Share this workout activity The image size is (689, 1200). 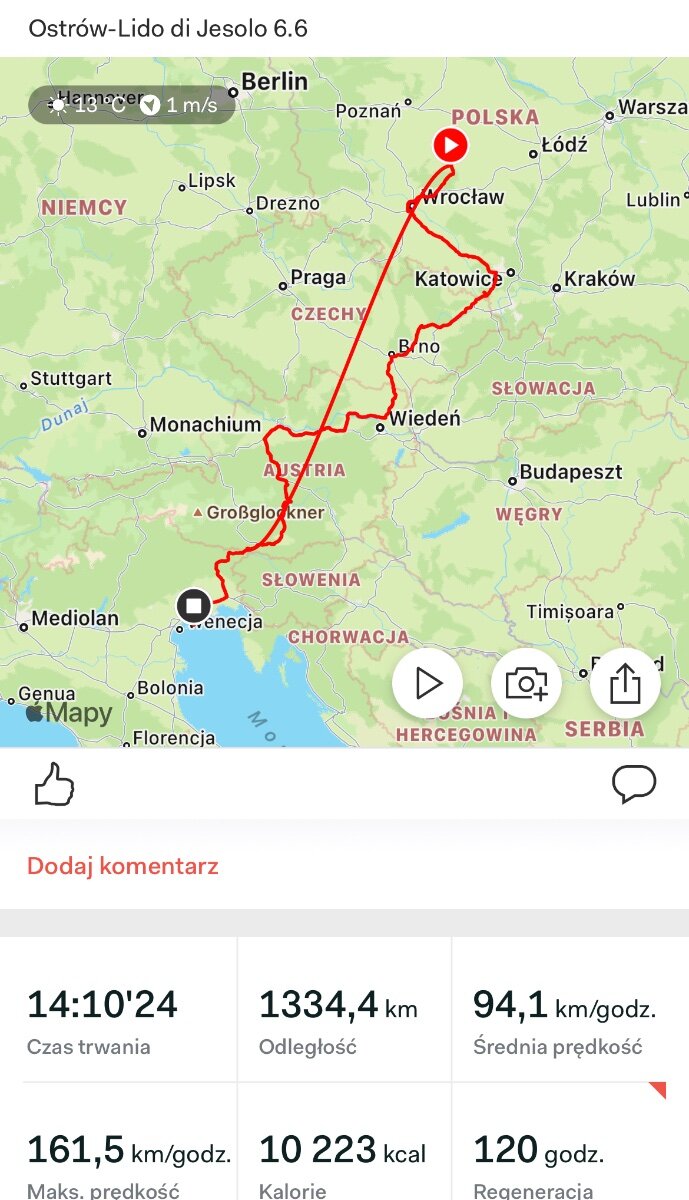625,684
